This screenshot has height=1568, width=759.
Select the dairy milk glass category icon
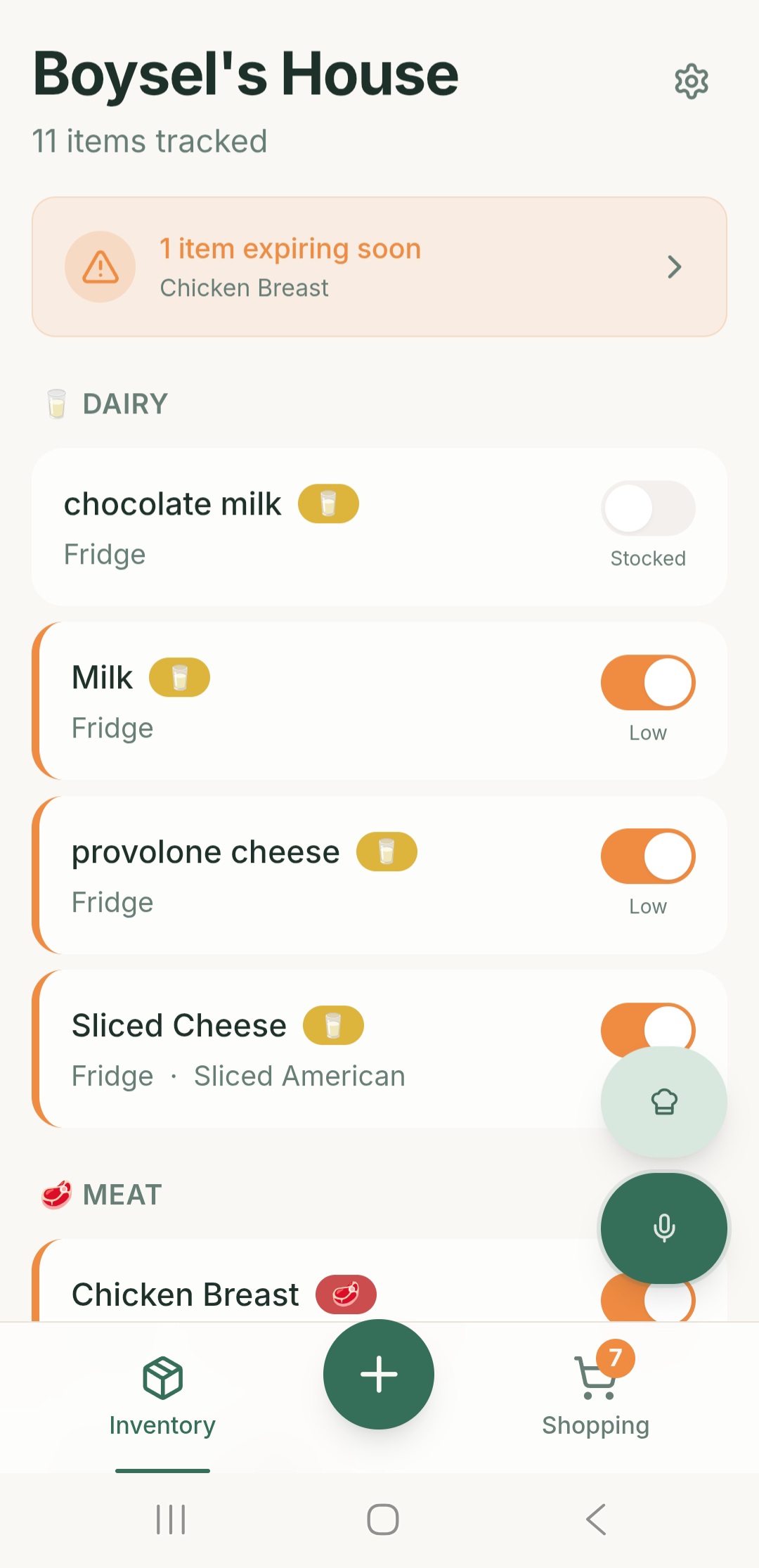pos(55,403)
